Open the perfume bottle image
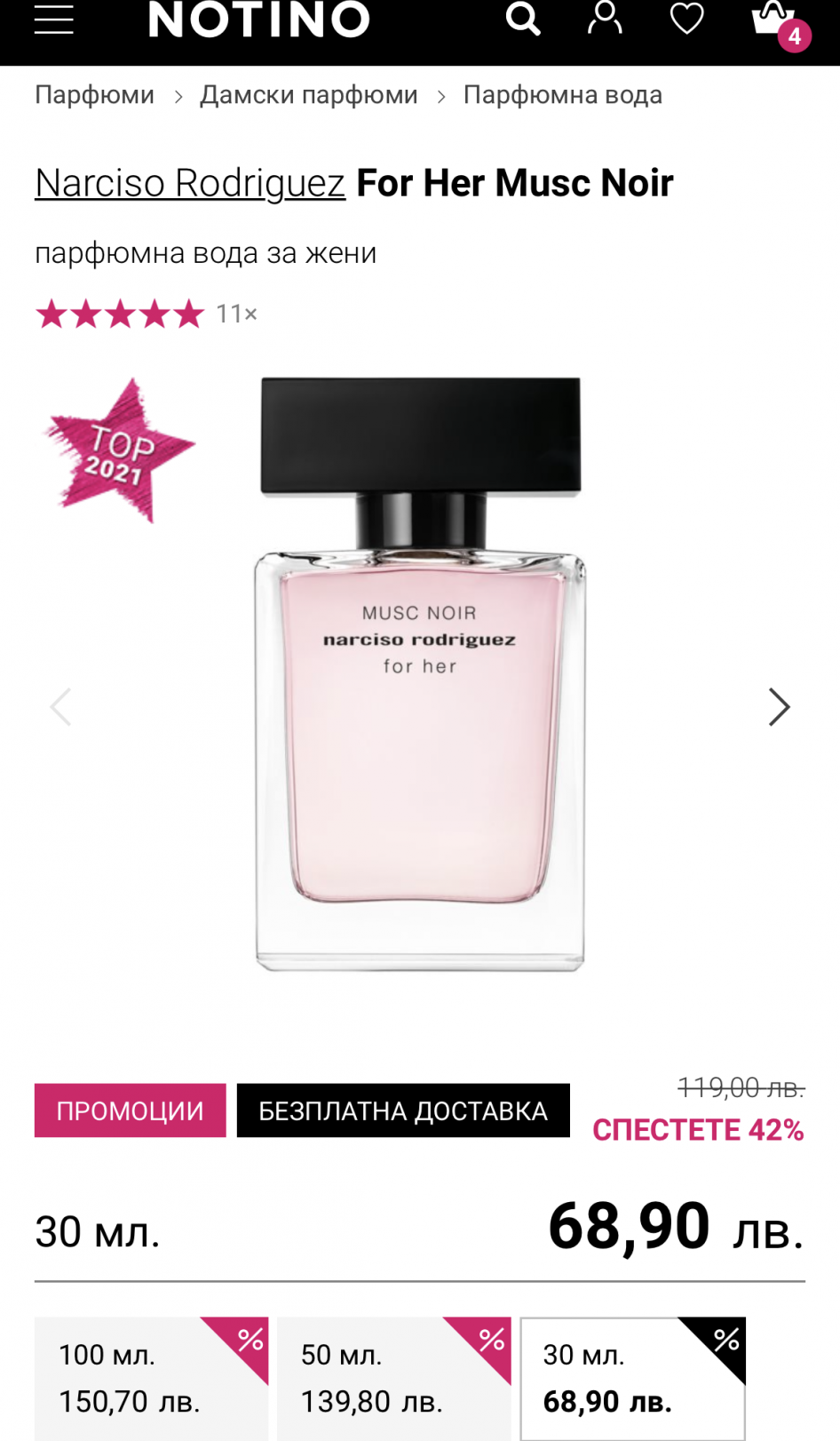The width and height of the screenshot is (840, 1441). pyautogui.click(x=420, y=675)
